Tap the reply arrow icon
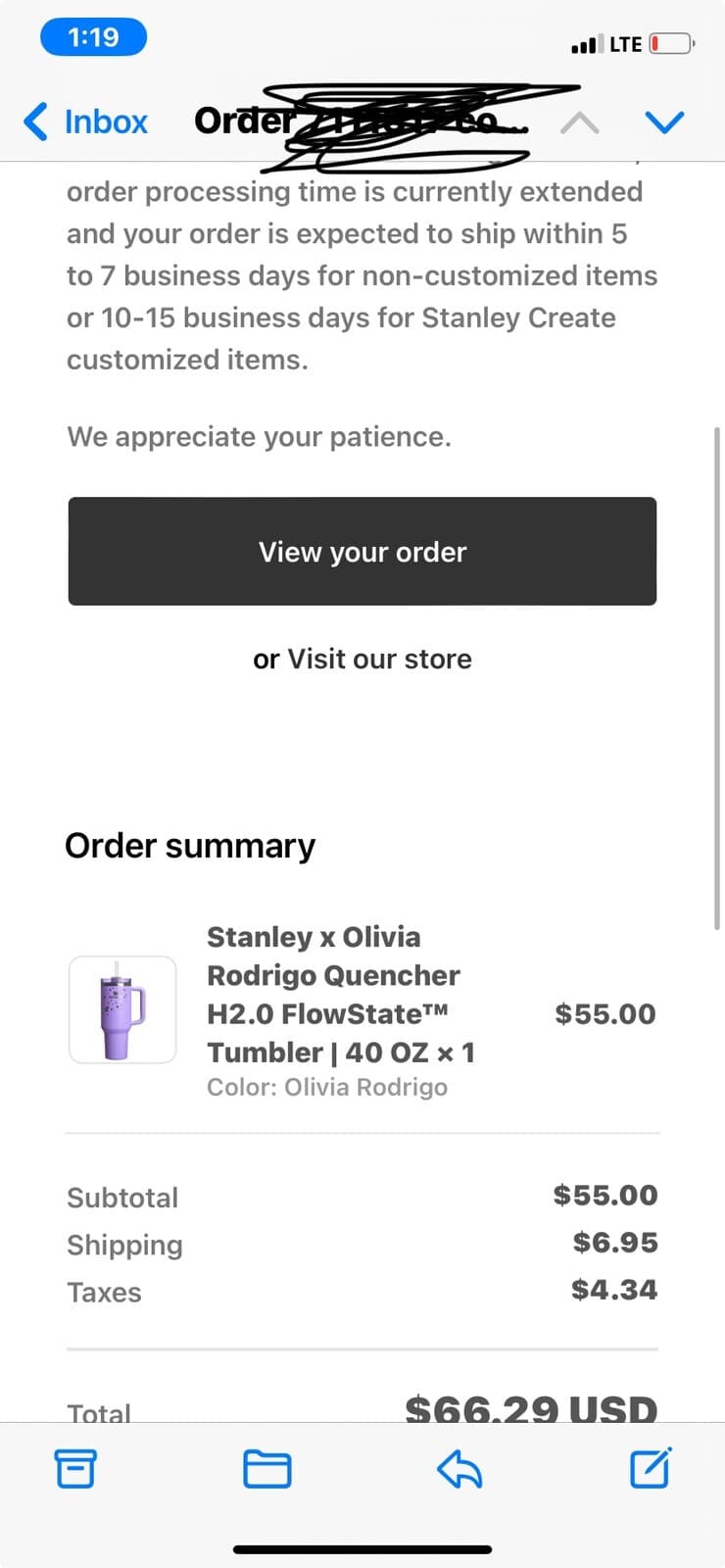The height and width of the screenshot is (1568, 725). [x=459, y=1467]
